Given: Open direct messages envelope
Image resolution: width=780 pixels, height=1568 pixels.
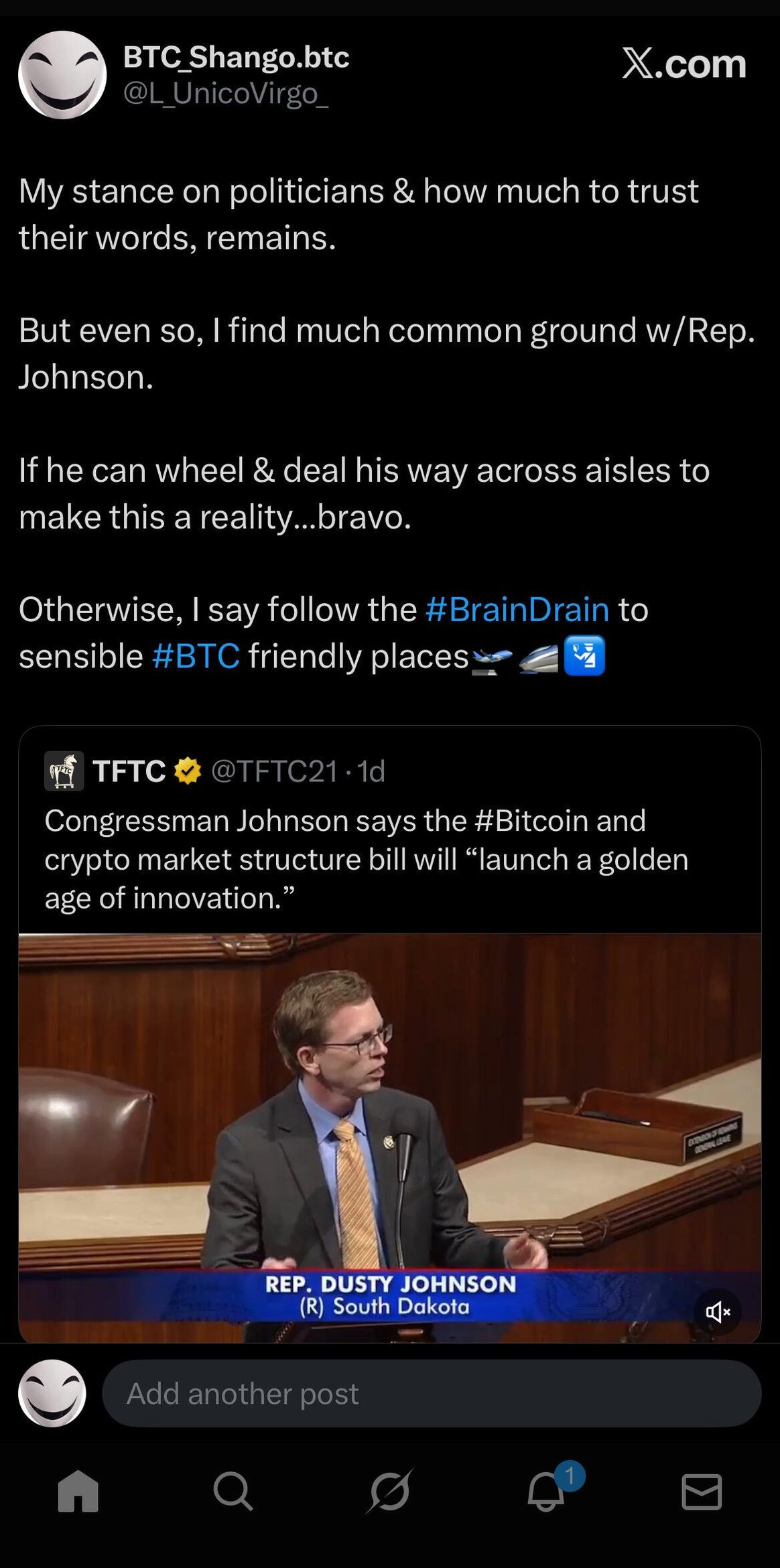Looking at the screenshot, I should [702, 1492].
